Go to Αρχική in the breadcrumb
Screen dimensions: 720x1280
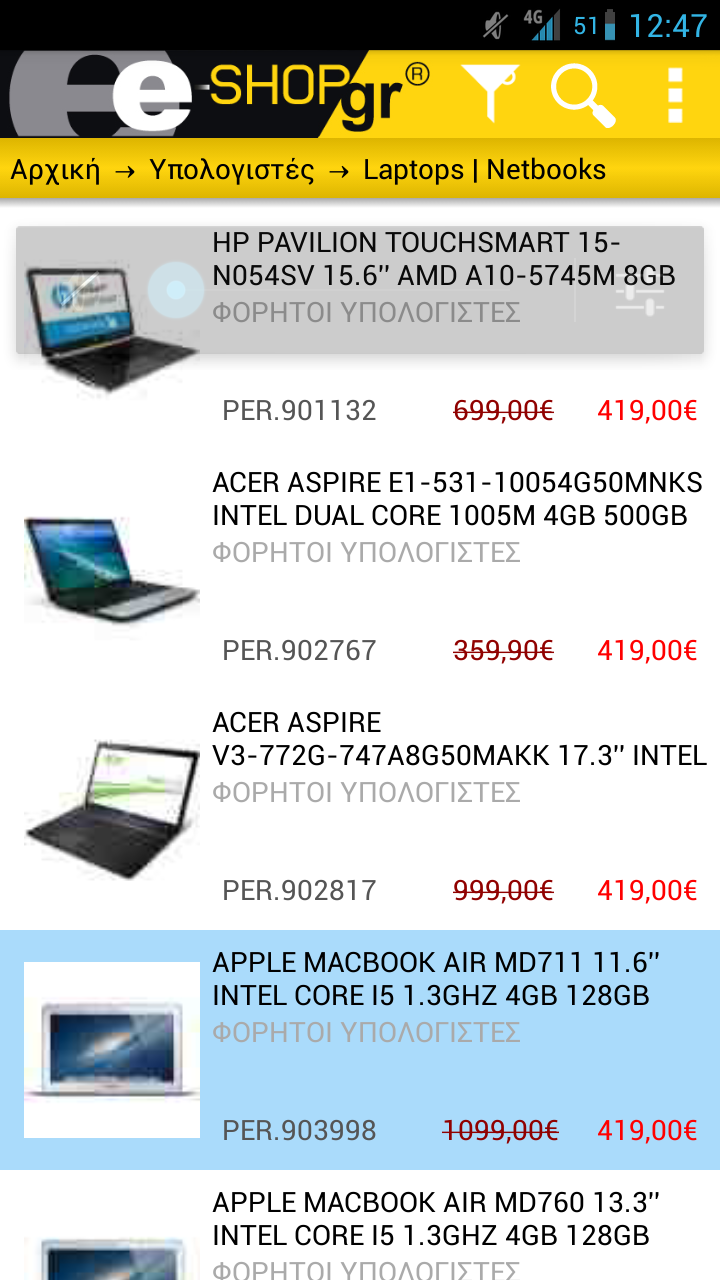(55, 169)
